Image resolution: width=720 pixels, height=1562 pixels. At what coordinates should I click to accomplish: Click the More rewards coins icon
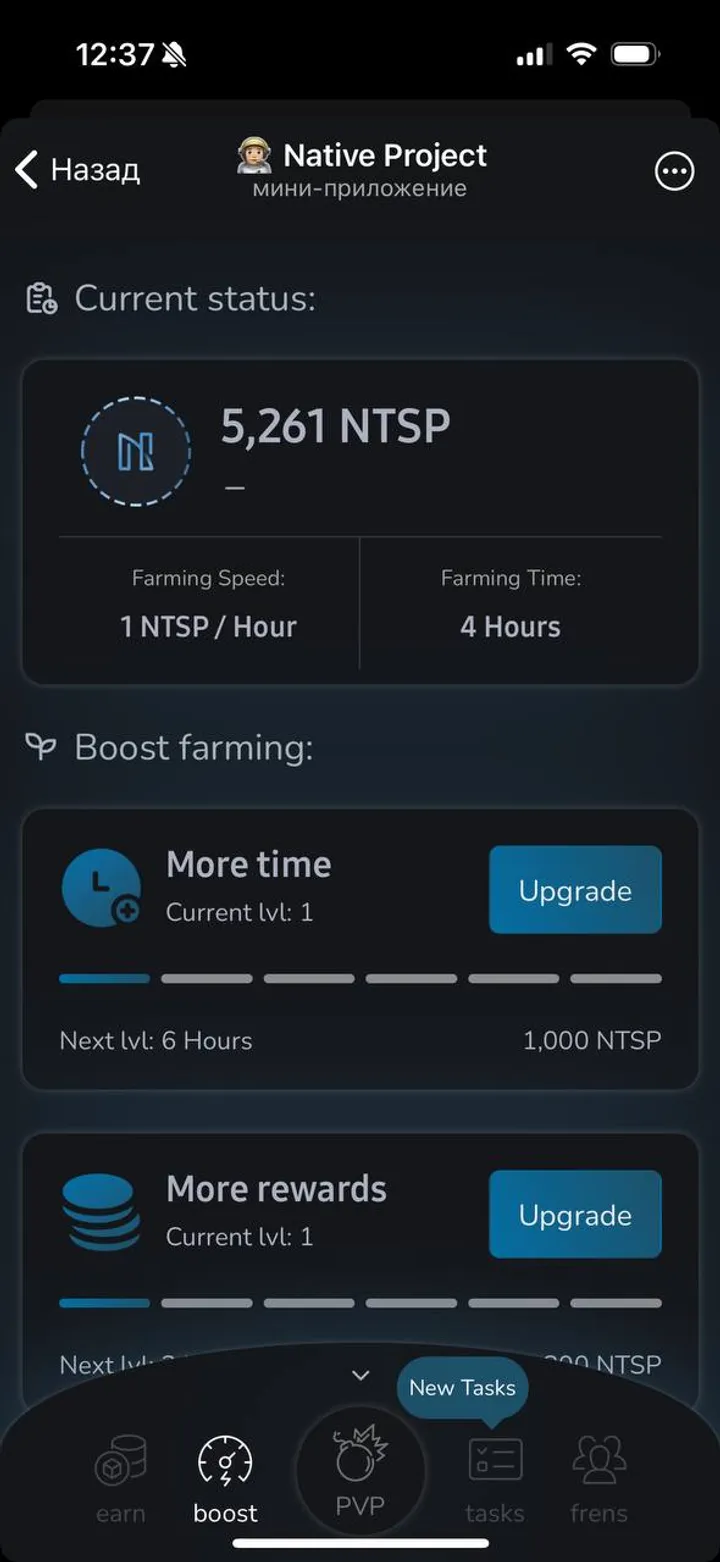point(101,1212)
